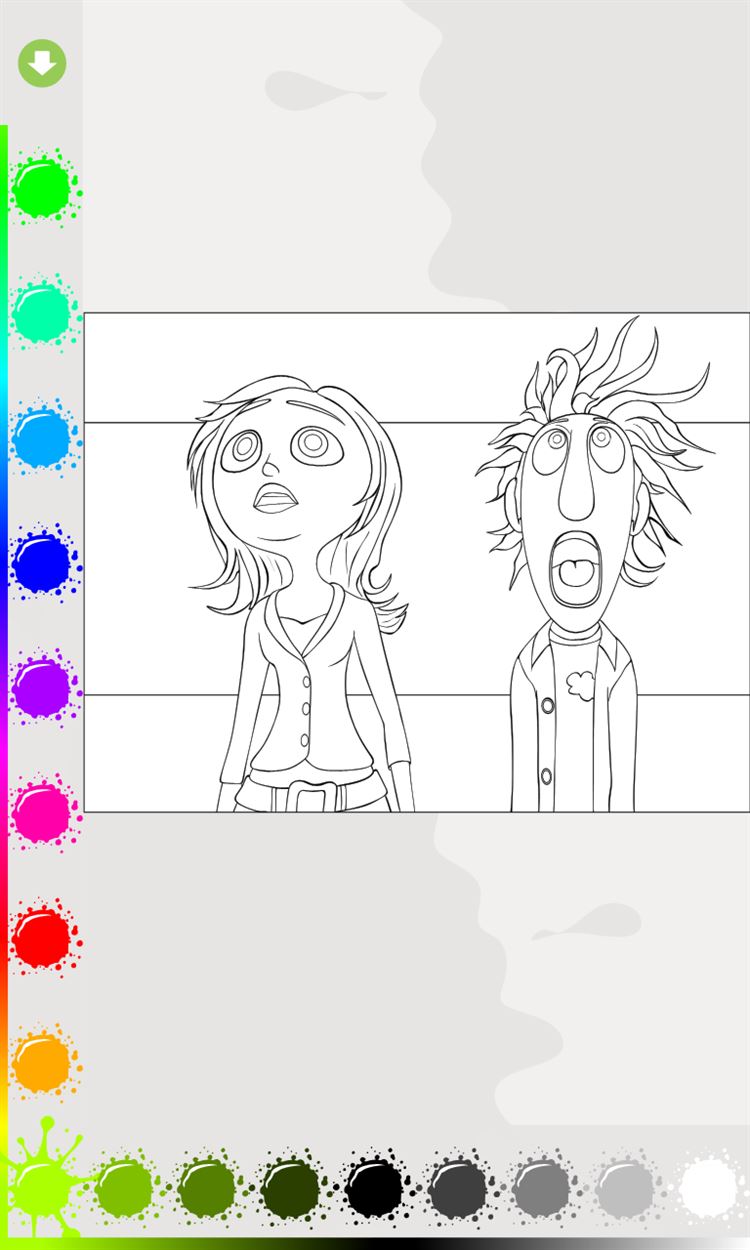Screen dimensions: 750x1250
Task: Pick the teal mint paint splat
Action: coord(42,312)
